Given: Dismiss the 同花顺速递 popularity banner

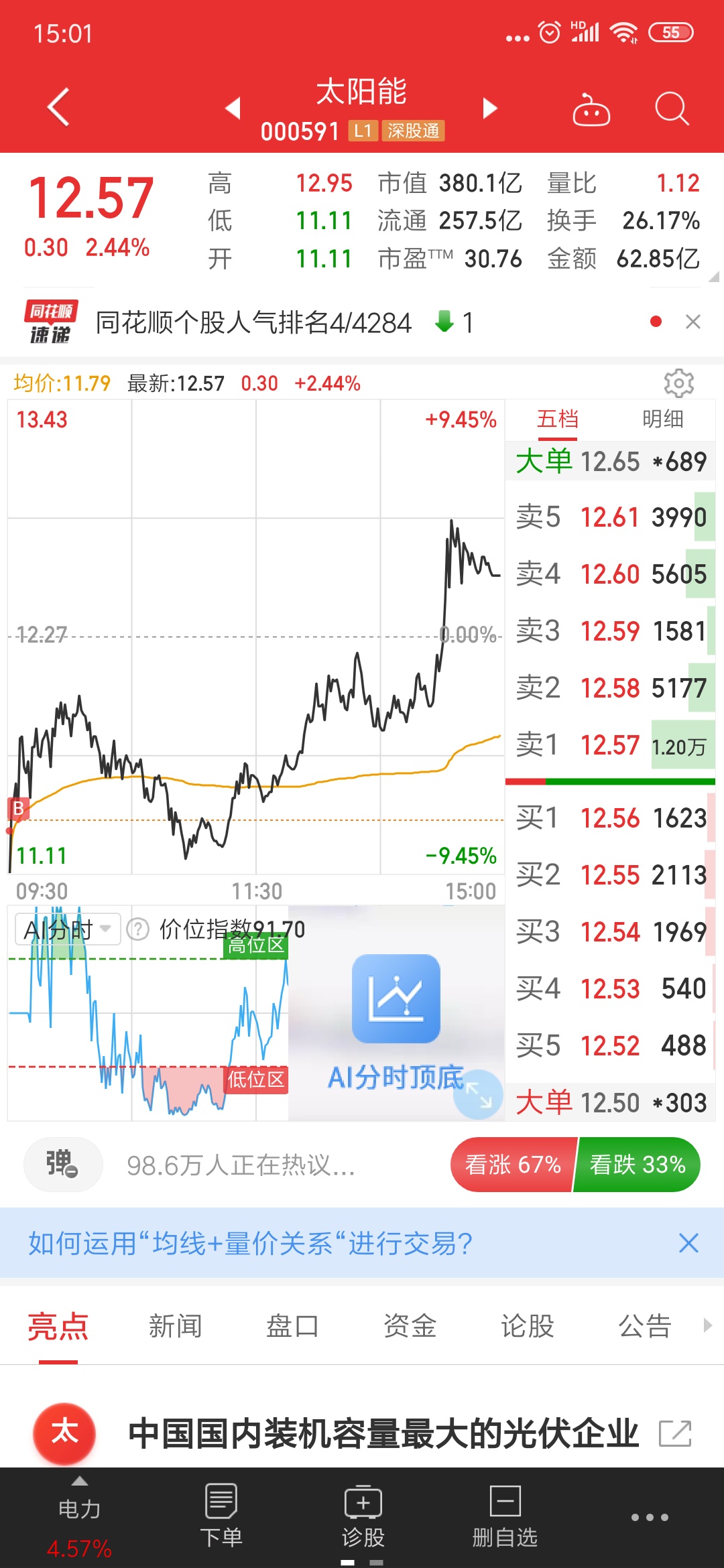Looking at the screenshot, I should coord(693,322).
